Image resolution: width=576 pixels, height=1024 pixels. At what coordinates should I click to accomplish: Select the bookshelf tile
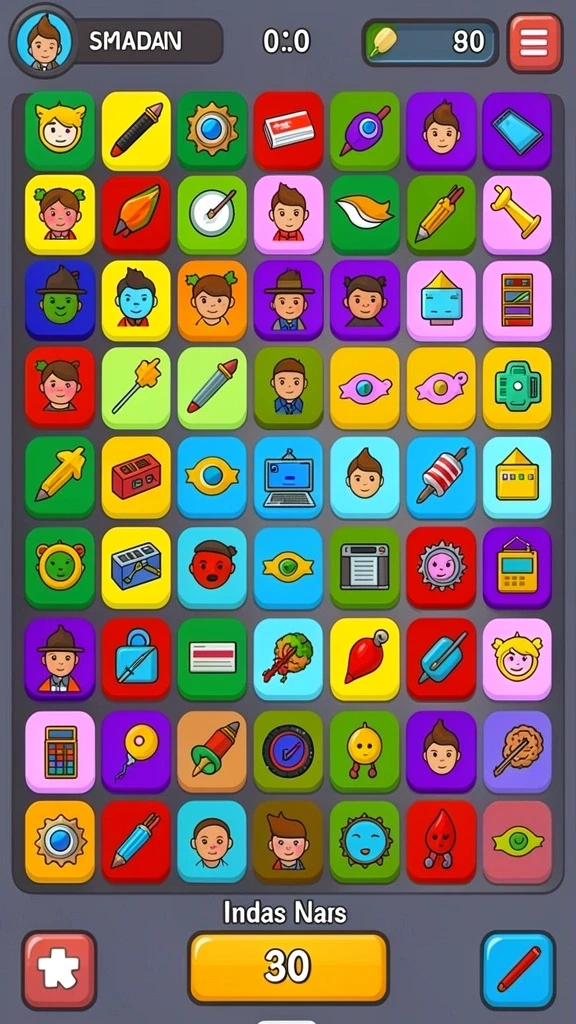tap(517, 300)
